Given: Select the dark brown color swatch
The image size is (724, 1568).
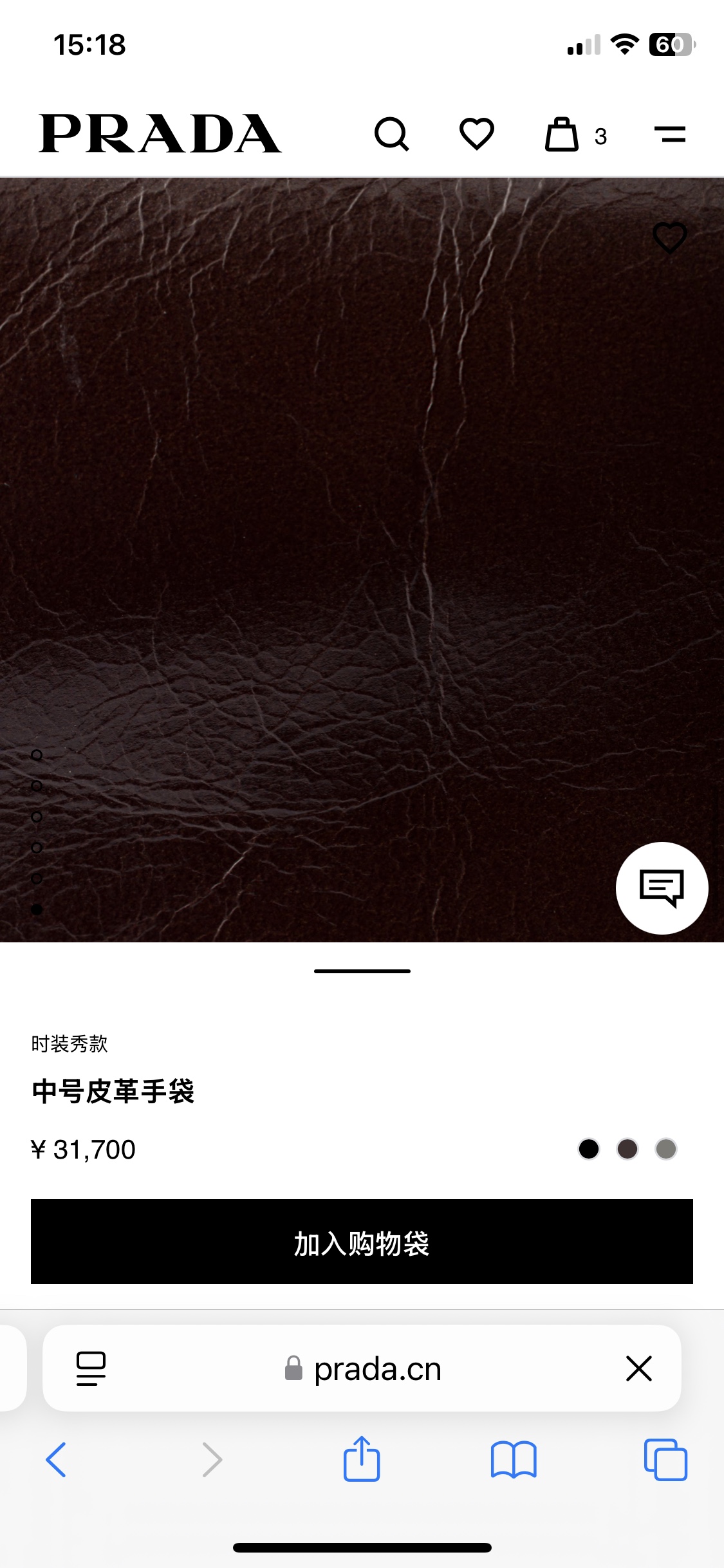Looking at the screenshot, I should coord(627,1149).
